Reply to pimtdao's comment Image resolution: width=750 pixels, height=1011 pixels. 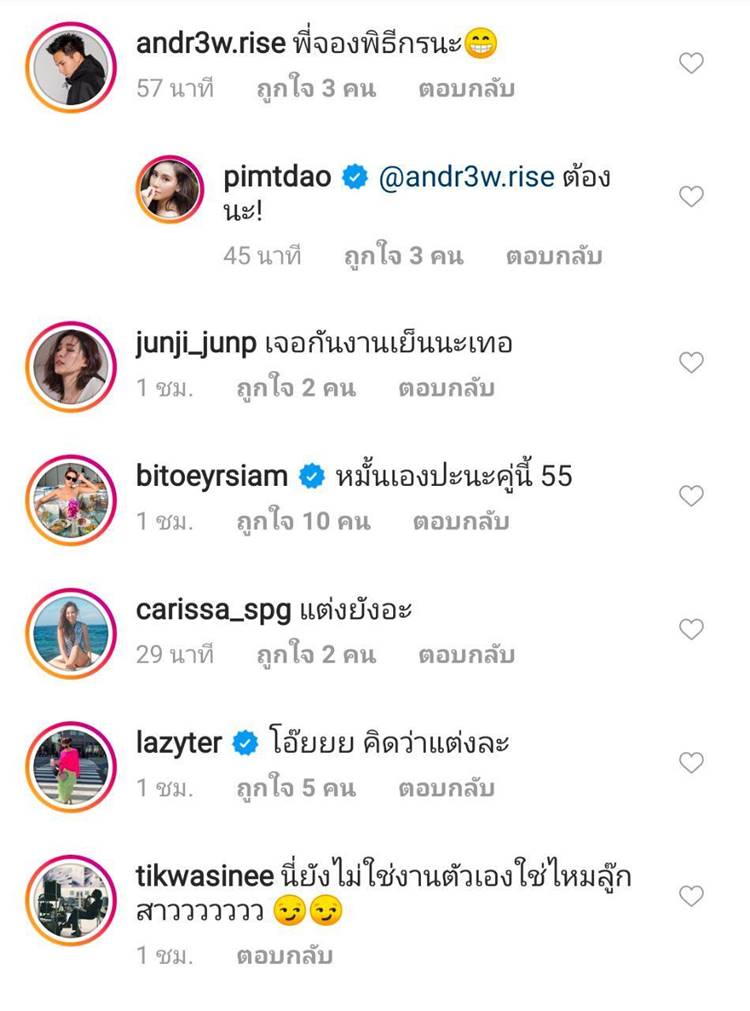click(553, 256)
